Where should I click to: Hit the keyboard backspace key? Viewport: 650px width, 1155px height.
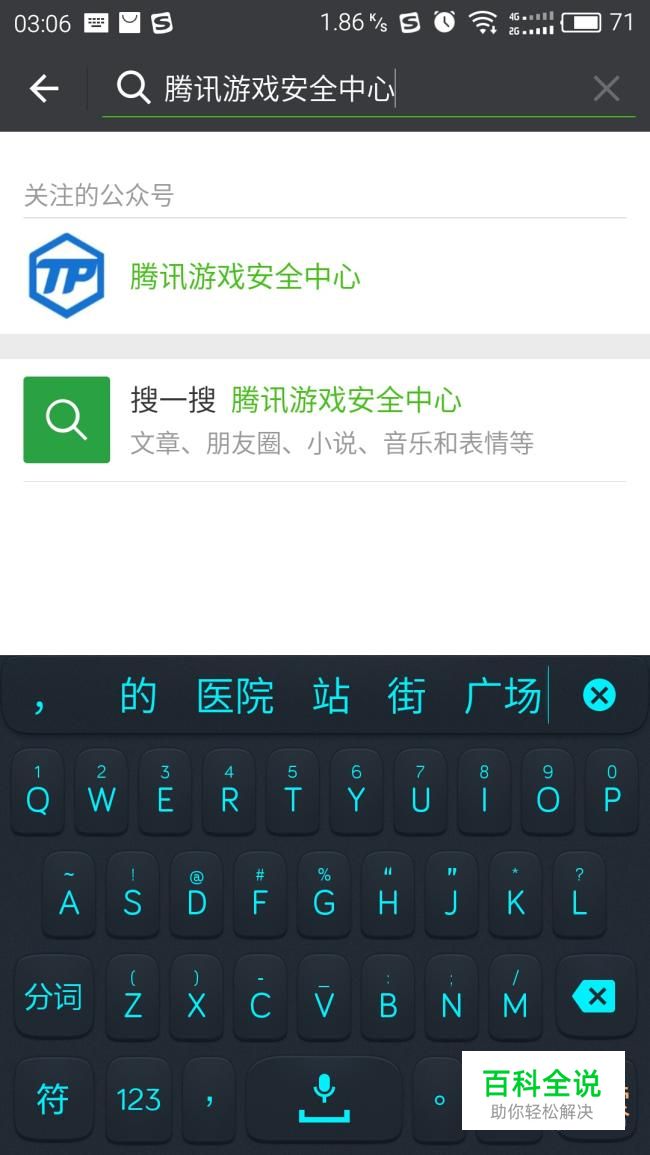point(595,996)
